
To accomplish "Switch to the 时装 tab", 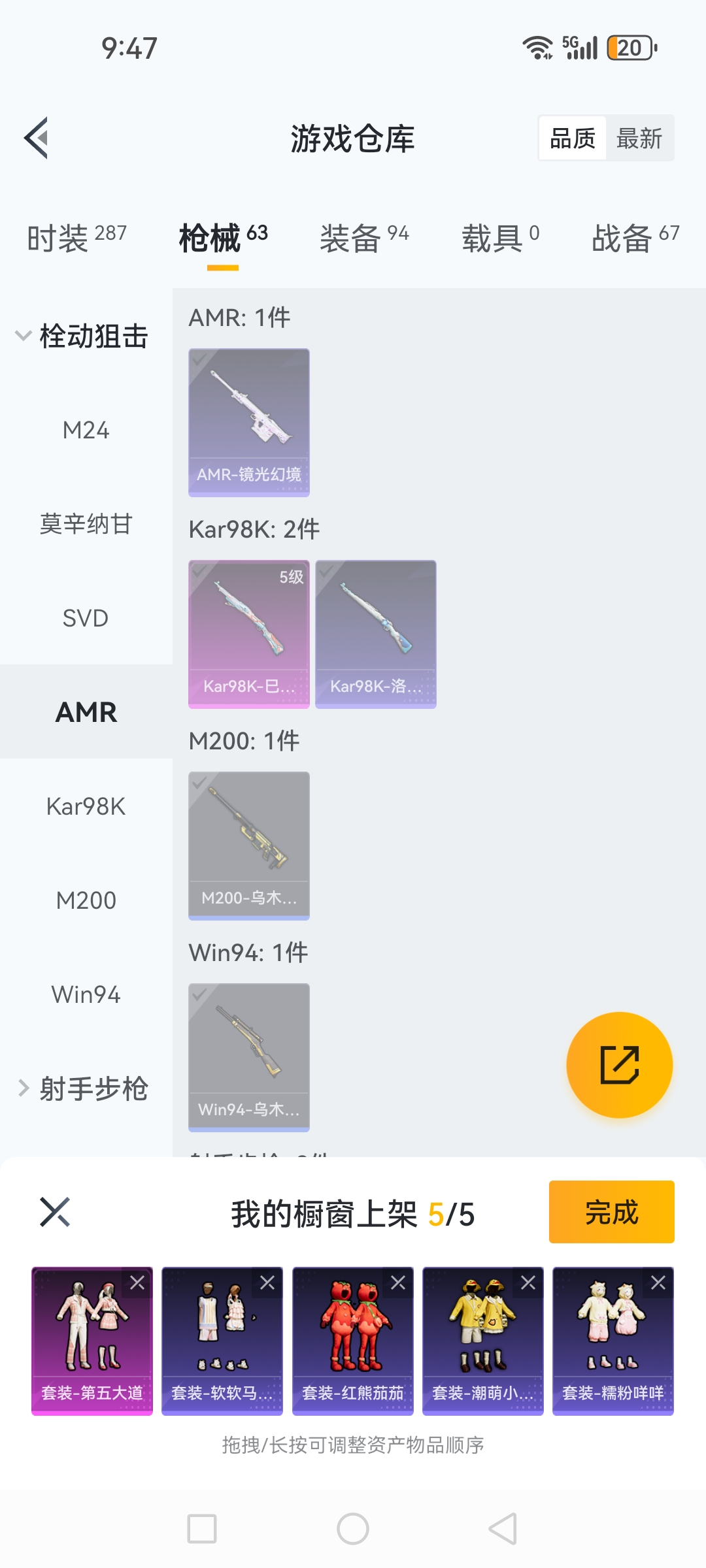I will pos(76,237).
